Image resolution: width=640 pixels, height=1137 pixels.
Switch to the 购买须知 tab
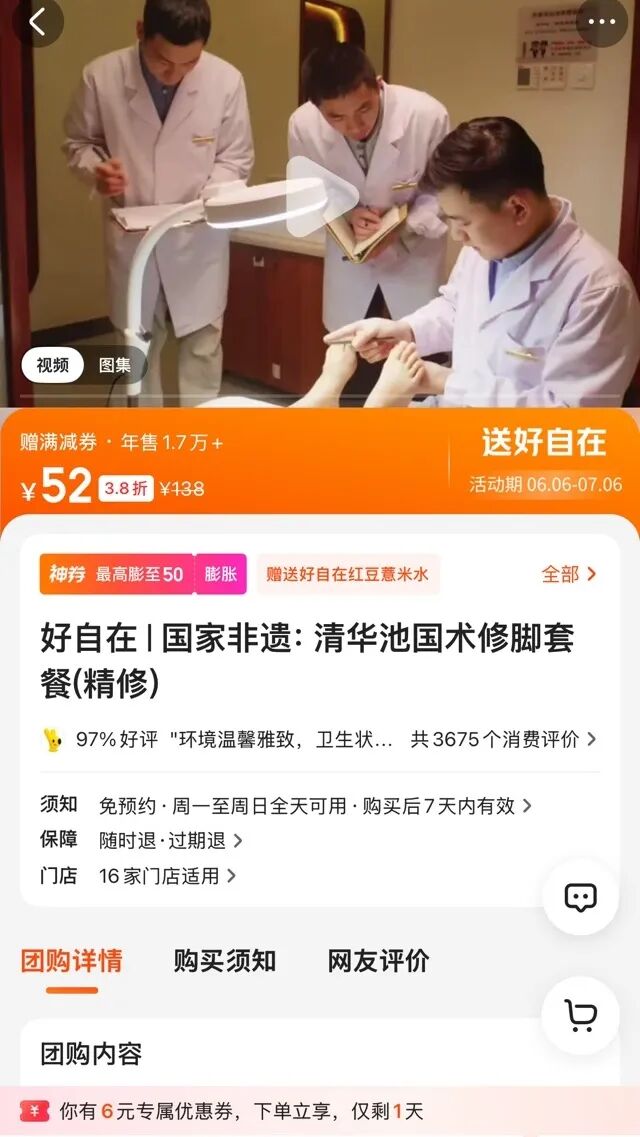(225, 961)
